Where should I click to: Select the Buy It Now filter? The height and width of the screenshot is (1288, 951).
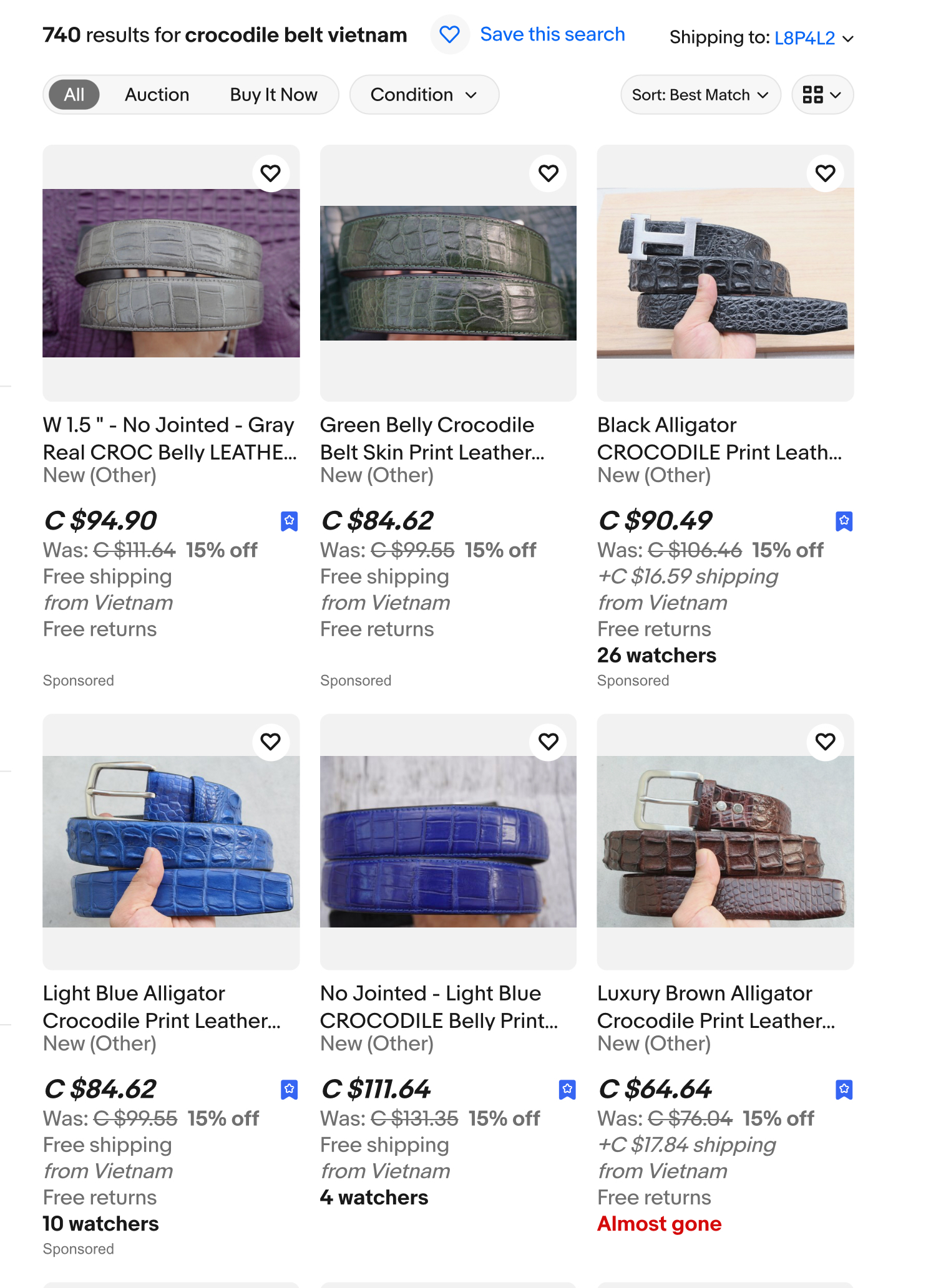tap(273, 95)
